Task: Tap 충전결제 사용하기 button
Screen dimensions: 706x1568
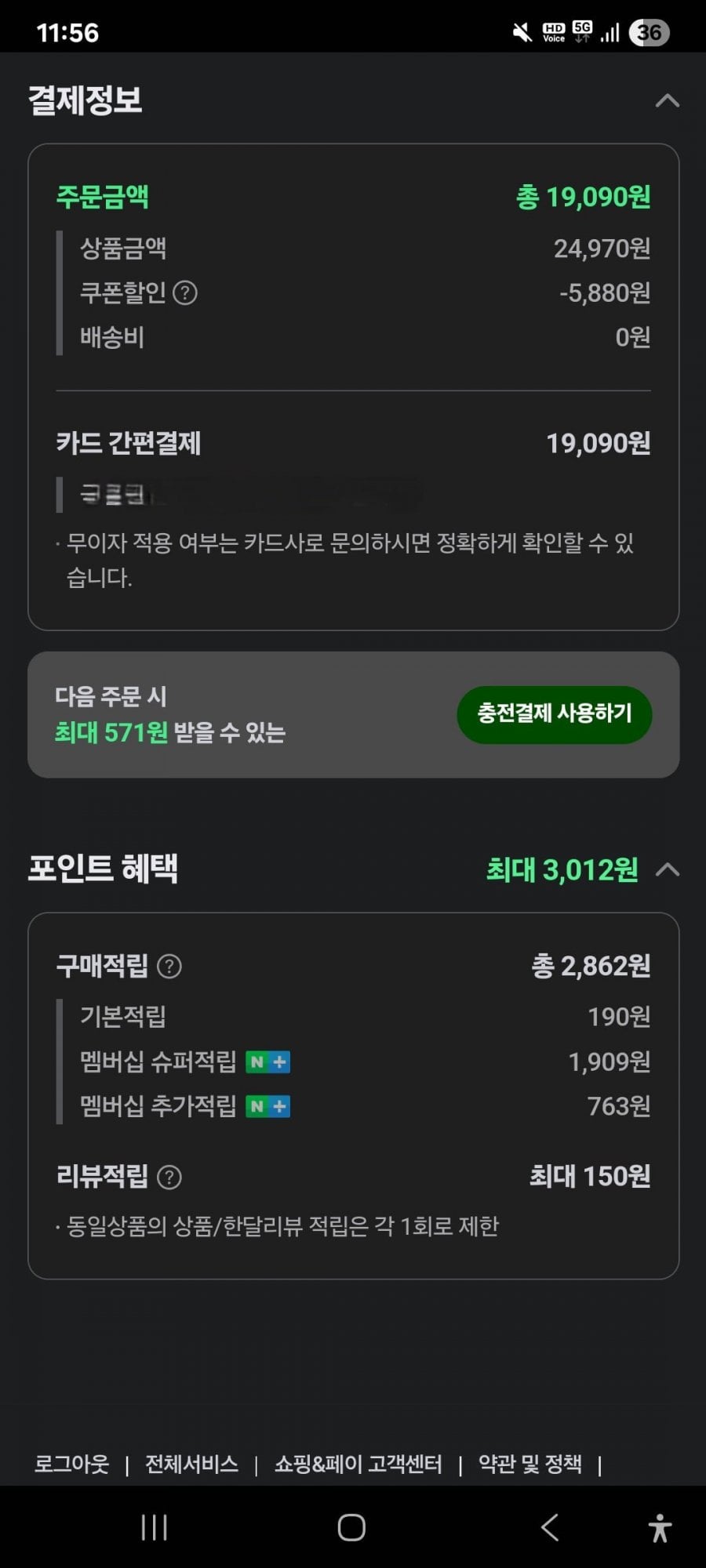Action: [554, 713]
